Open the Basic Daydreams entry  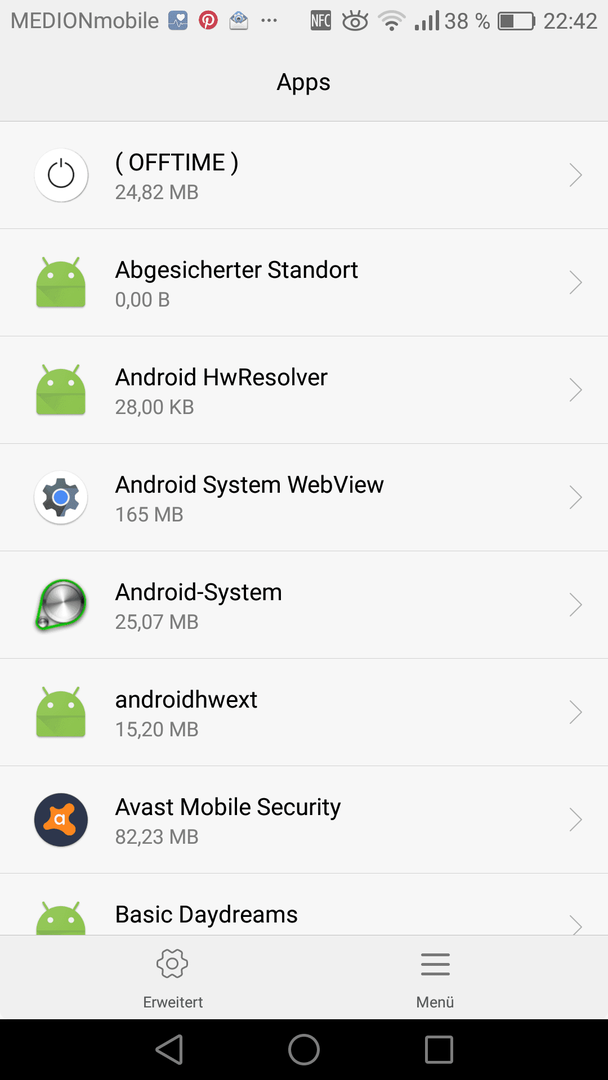tap(304, 904)
